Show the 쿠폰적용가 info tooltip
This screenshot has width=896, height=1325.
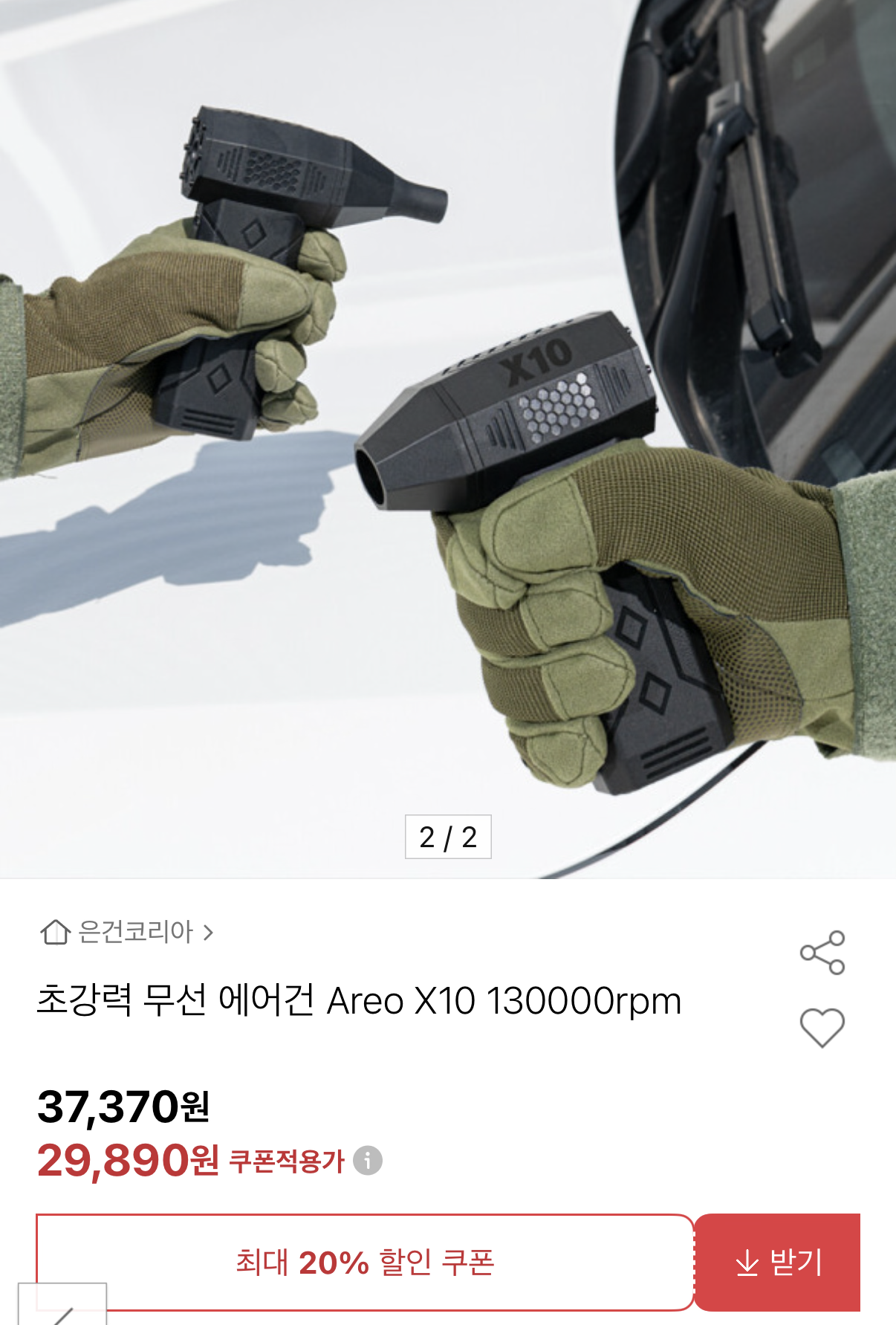pos(367,1160)
